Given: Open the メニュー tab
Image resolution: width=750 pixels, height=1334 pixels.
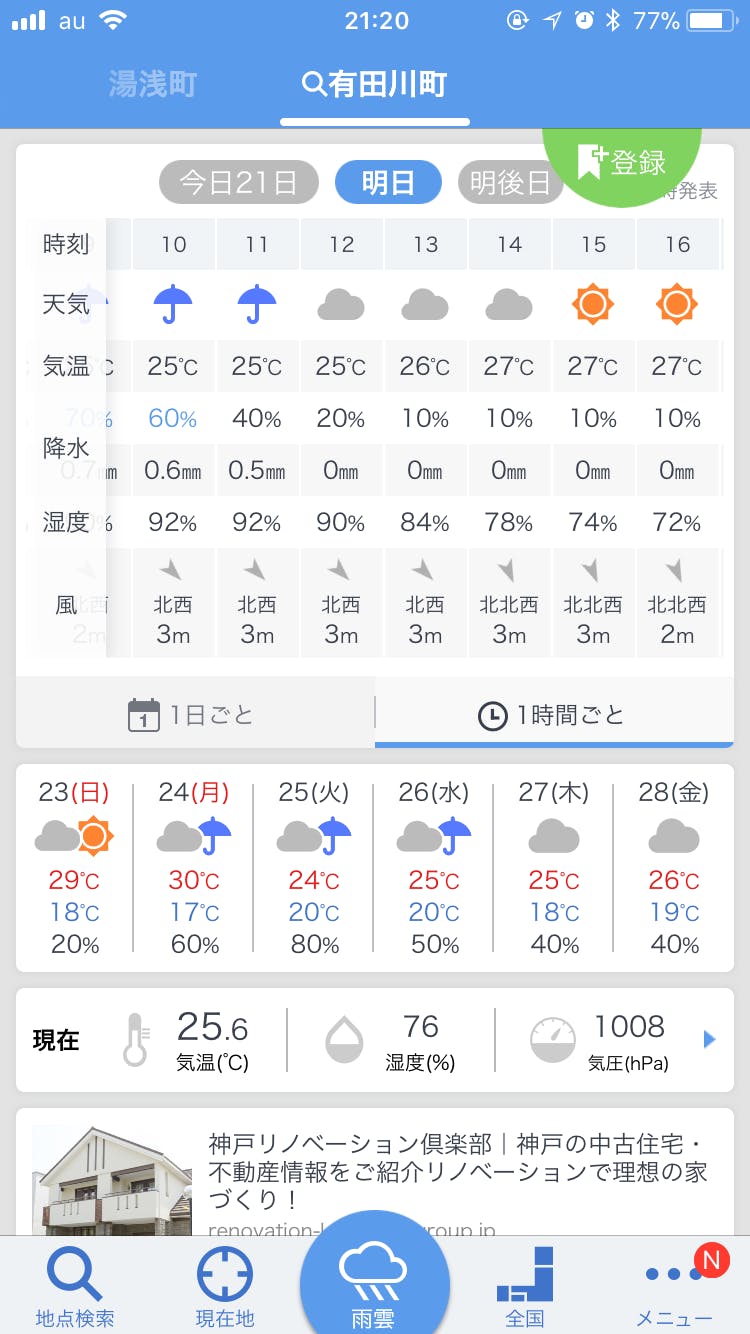Looking at the screenshot, I should [674, 1286].
